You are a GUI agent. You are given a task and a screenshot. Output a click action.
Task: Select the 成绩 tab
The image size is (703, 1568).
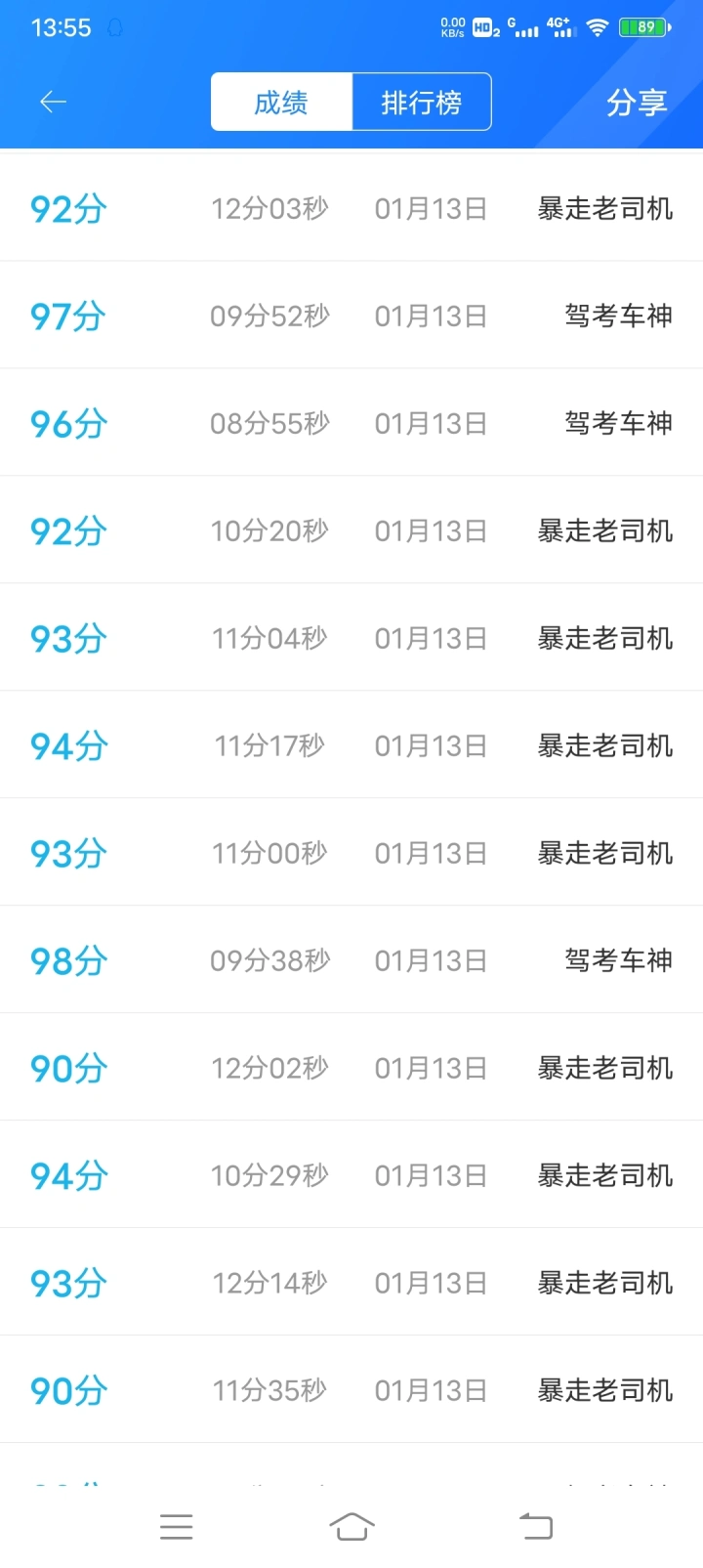click(281, 102)
